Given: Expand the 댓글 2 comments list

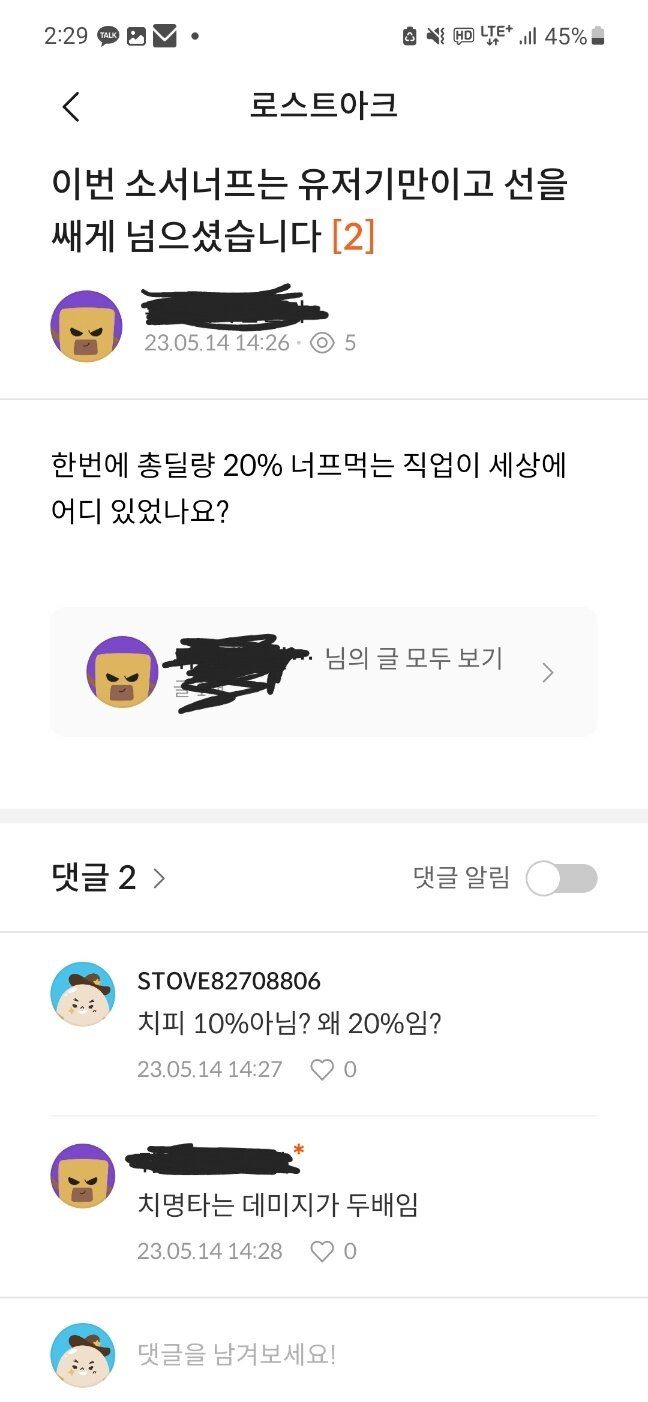Looking at the screenshot, I should [x=108, y=878].
